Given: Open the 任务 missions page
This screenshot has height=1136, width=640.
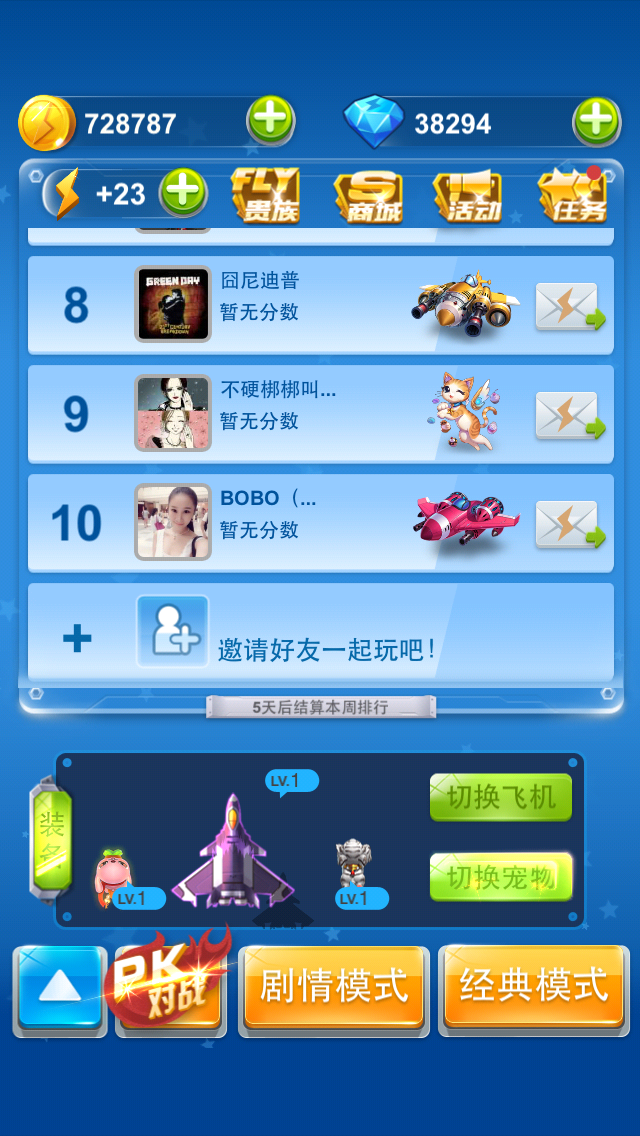Looking at the screenshot, I should 571,196.
